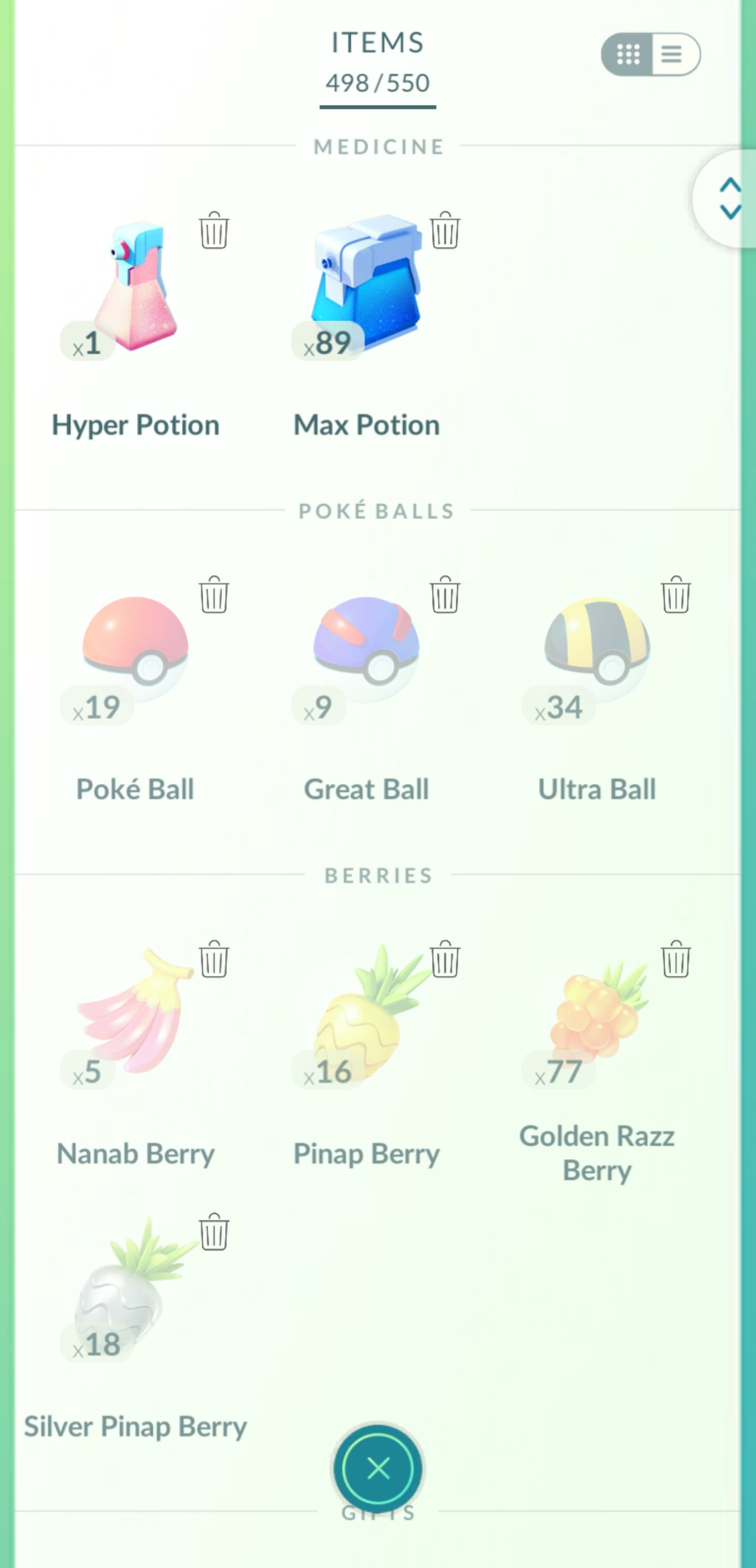Switch to list view layout
This screenshot has width=756, height=1568.
click(673, 54)
